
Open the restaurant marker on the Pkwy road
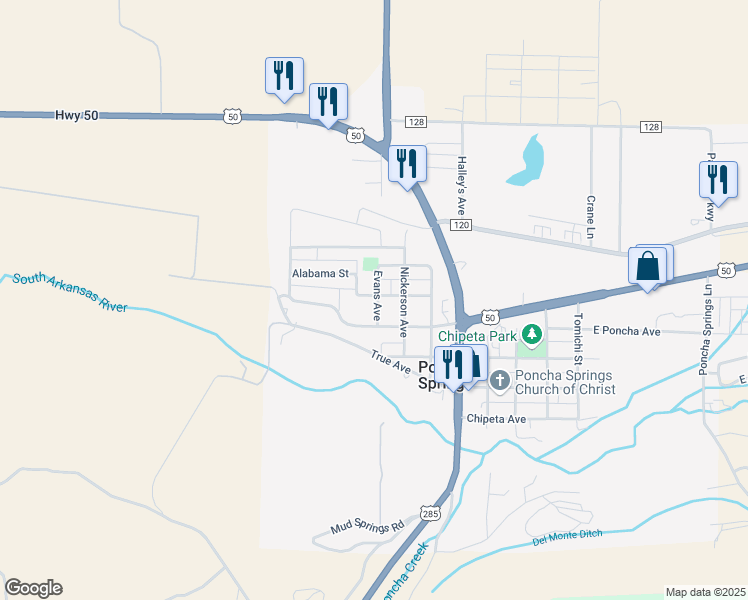coord(718,182)
